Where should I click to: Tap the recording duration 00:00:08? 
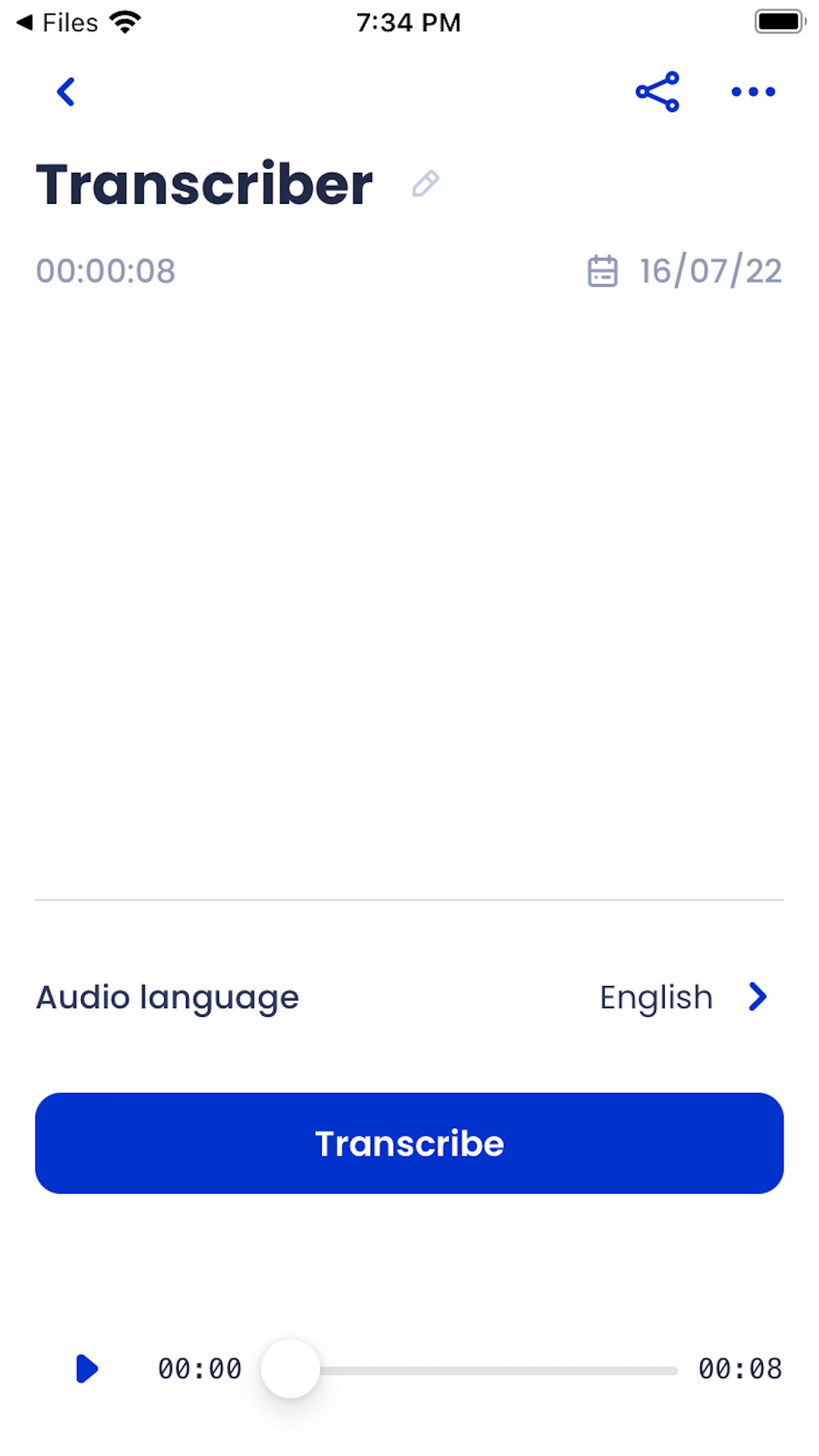point(106,269)
